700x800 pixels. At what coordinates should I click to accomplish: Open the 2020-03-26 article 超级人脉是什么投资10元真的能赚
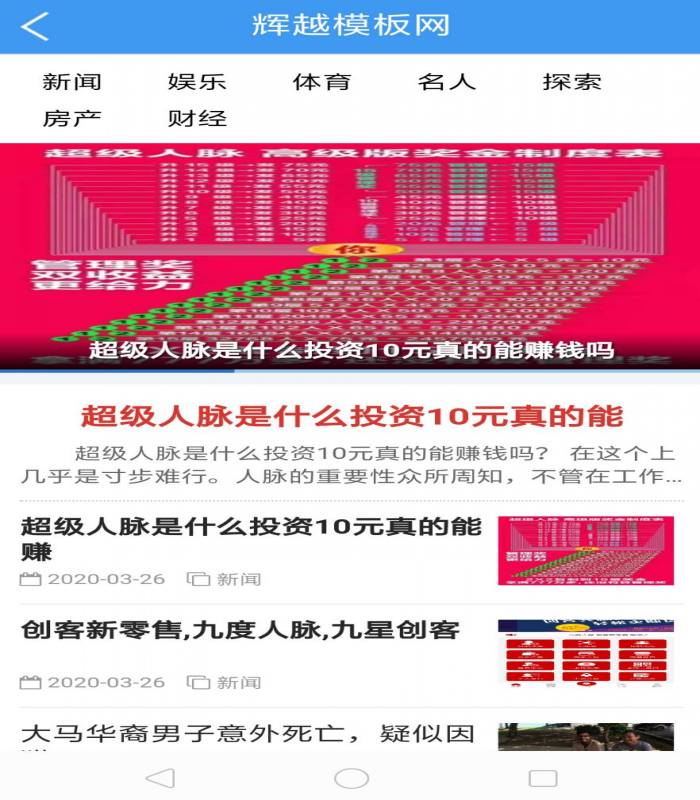click(250, 538)
